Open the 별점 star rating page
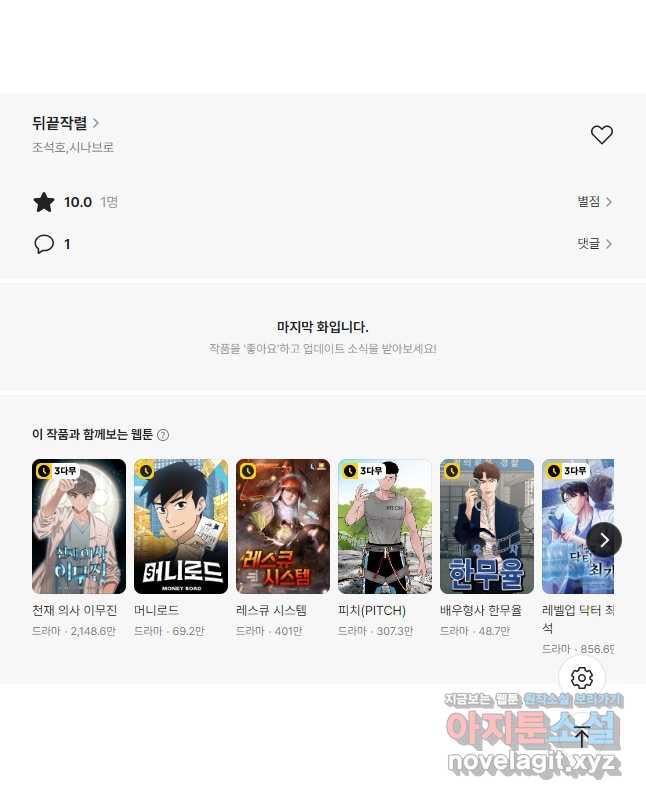646x800 pixels. (594, 202)
